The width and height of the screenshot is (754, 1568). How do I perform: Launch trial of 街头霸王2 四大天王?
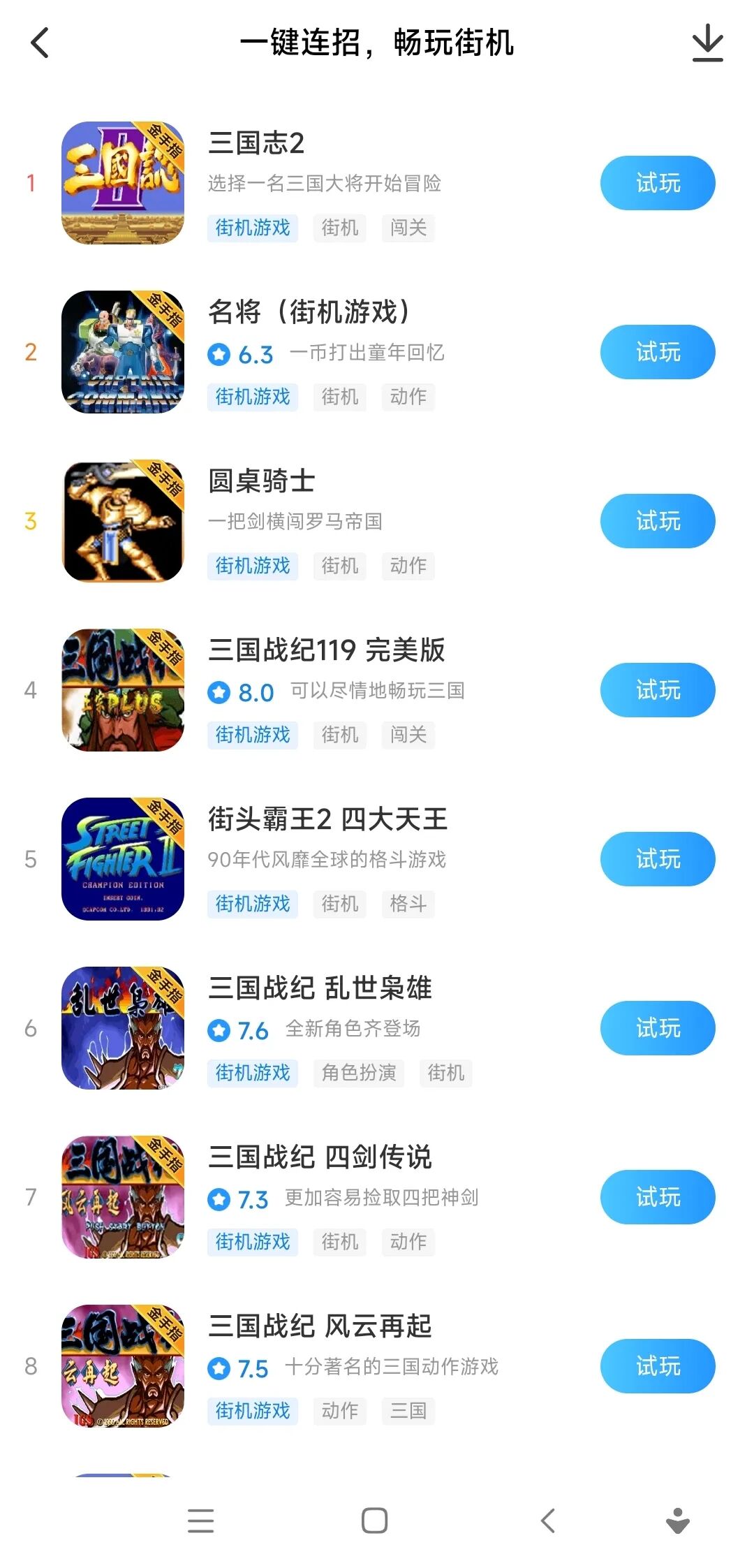pyautogui.click(x=657, y=859)
